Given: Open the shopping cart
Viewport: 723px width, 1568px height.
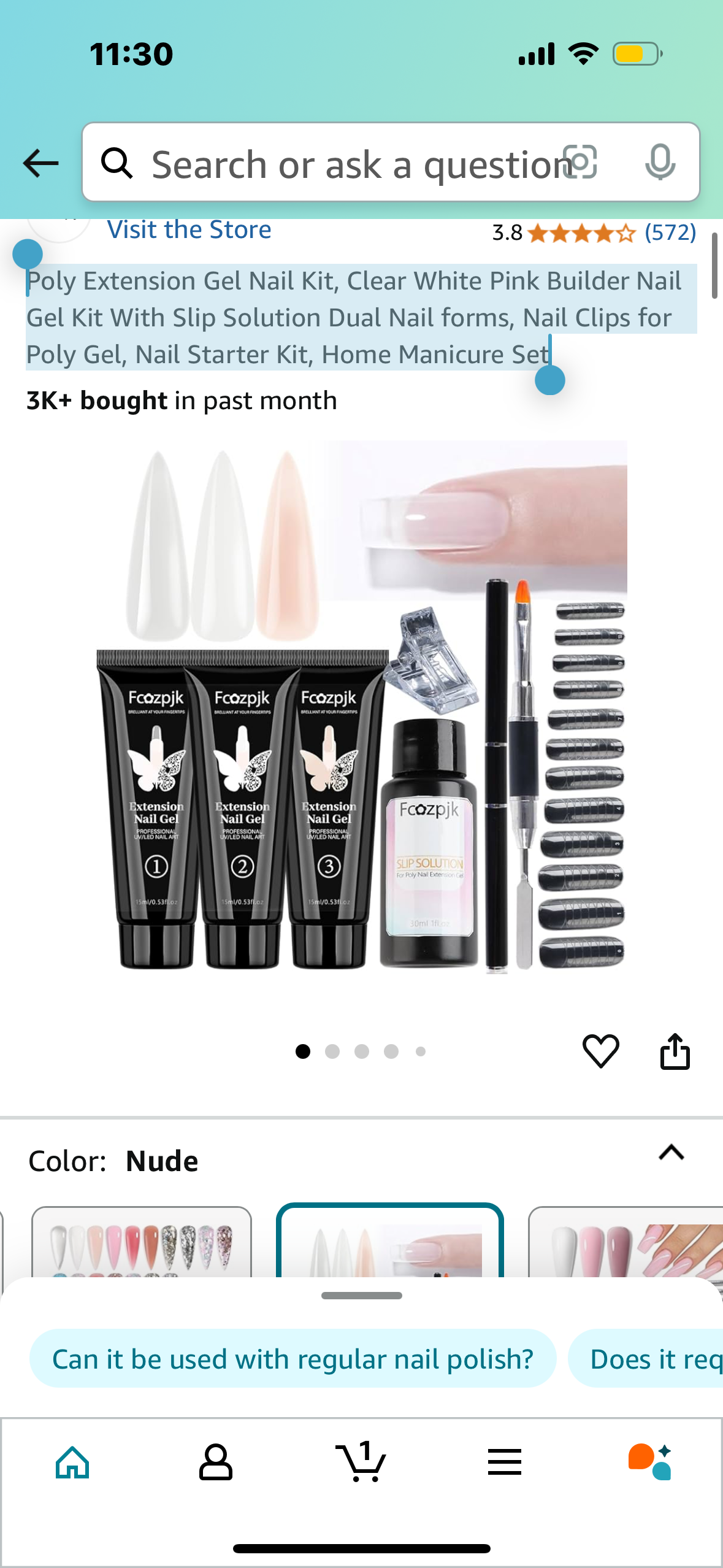Looking at the screenshot, I should pyautogui.click(x=361, y=1462).
